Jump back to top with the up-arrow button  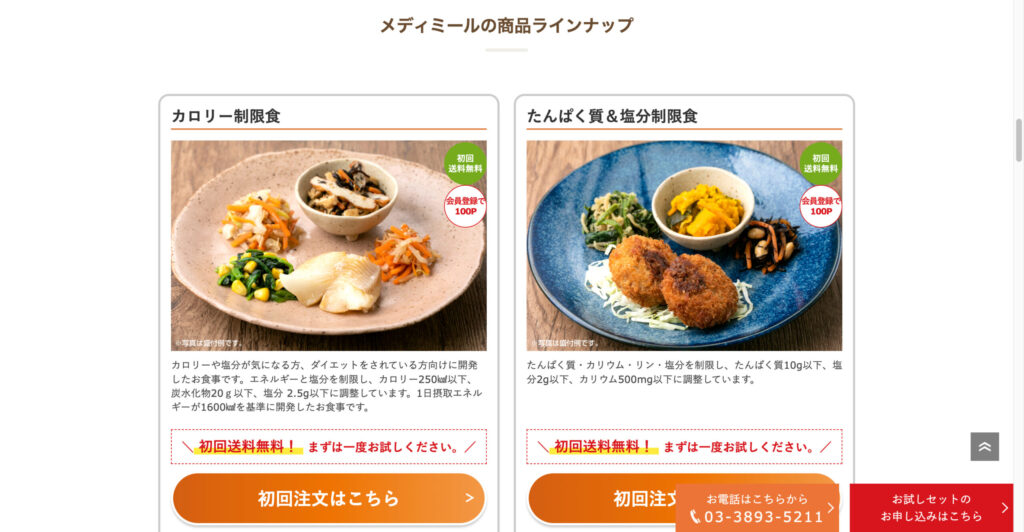(x=984, y=447)
